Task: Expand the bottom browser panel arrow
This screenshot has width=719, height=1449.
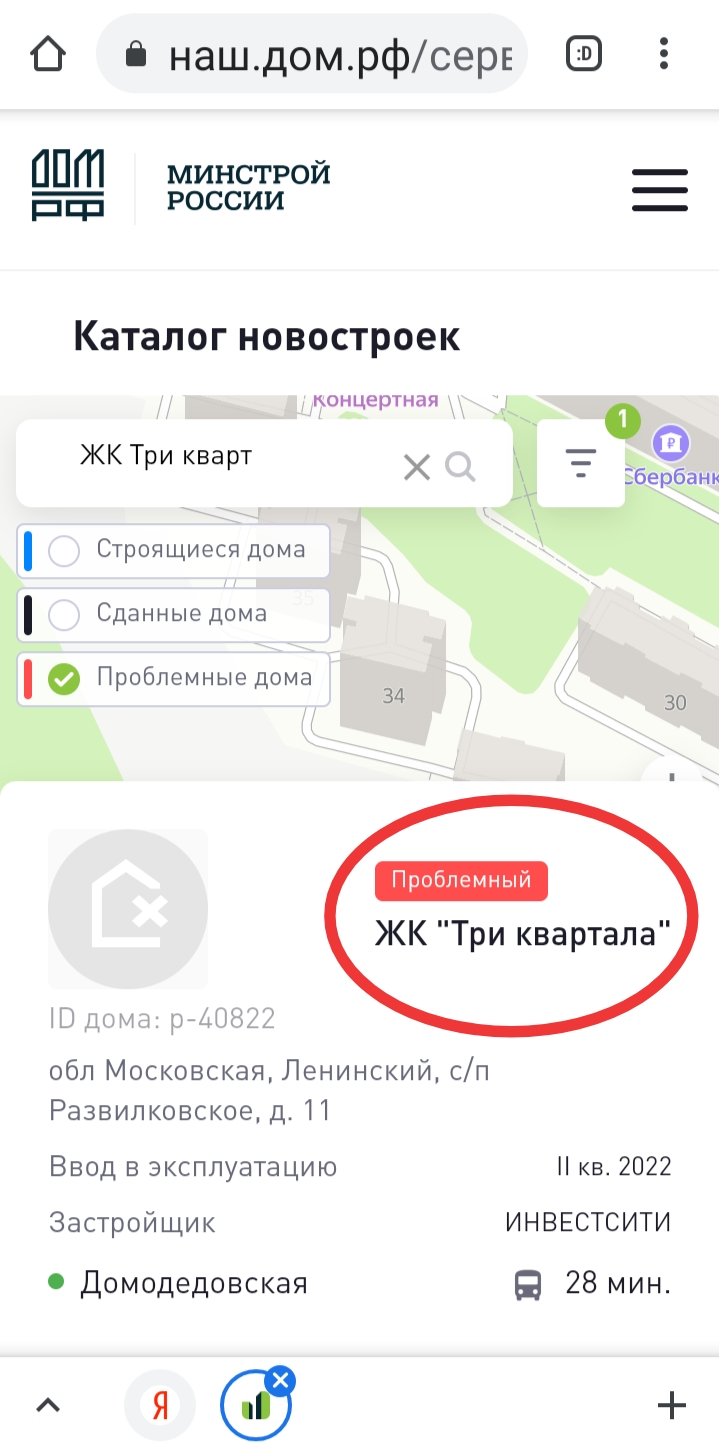Action: pyautogui.click(x=47, y=1405)
